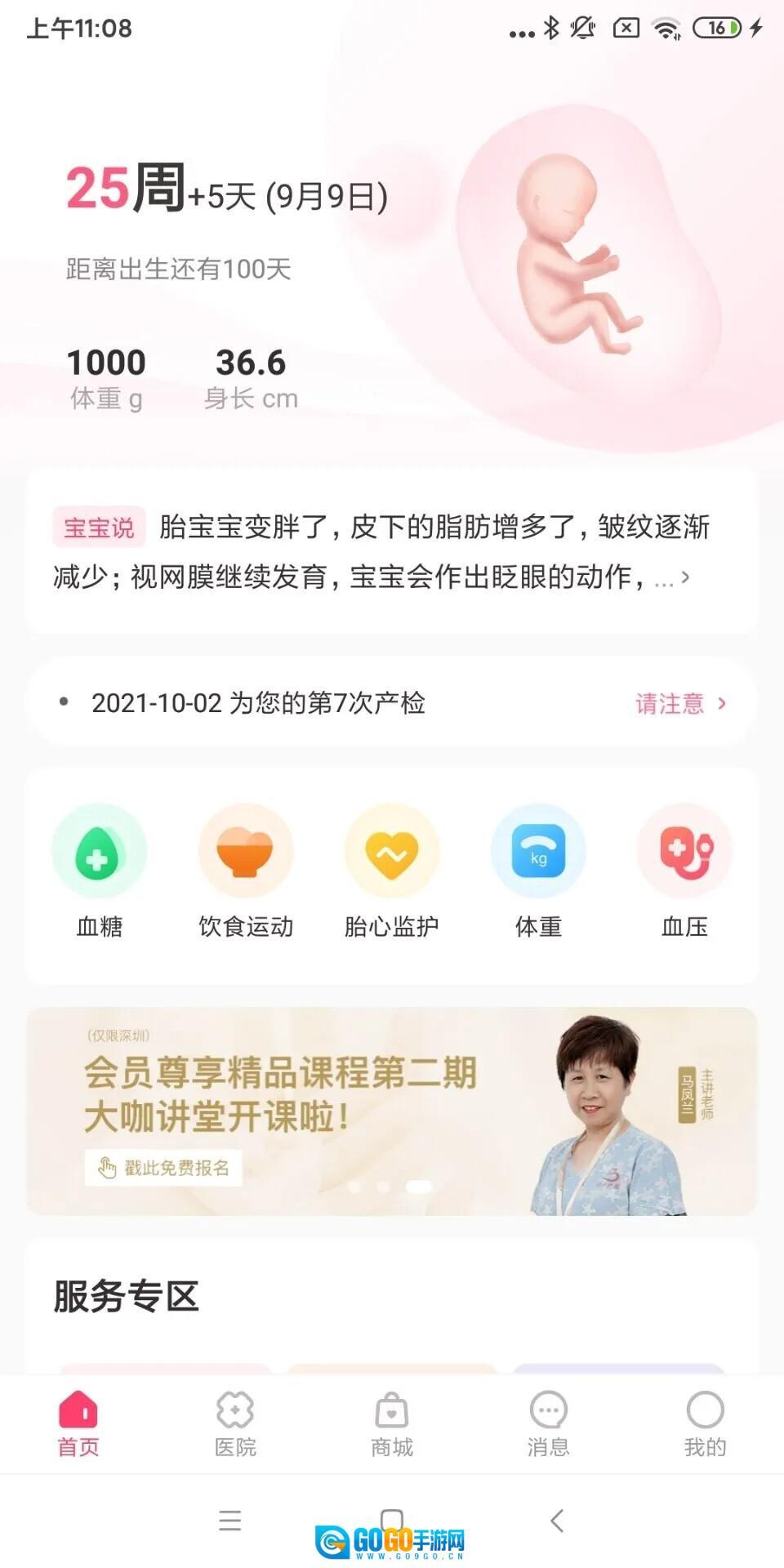
Task: Tap the system back button
Action: [557, 1521]
